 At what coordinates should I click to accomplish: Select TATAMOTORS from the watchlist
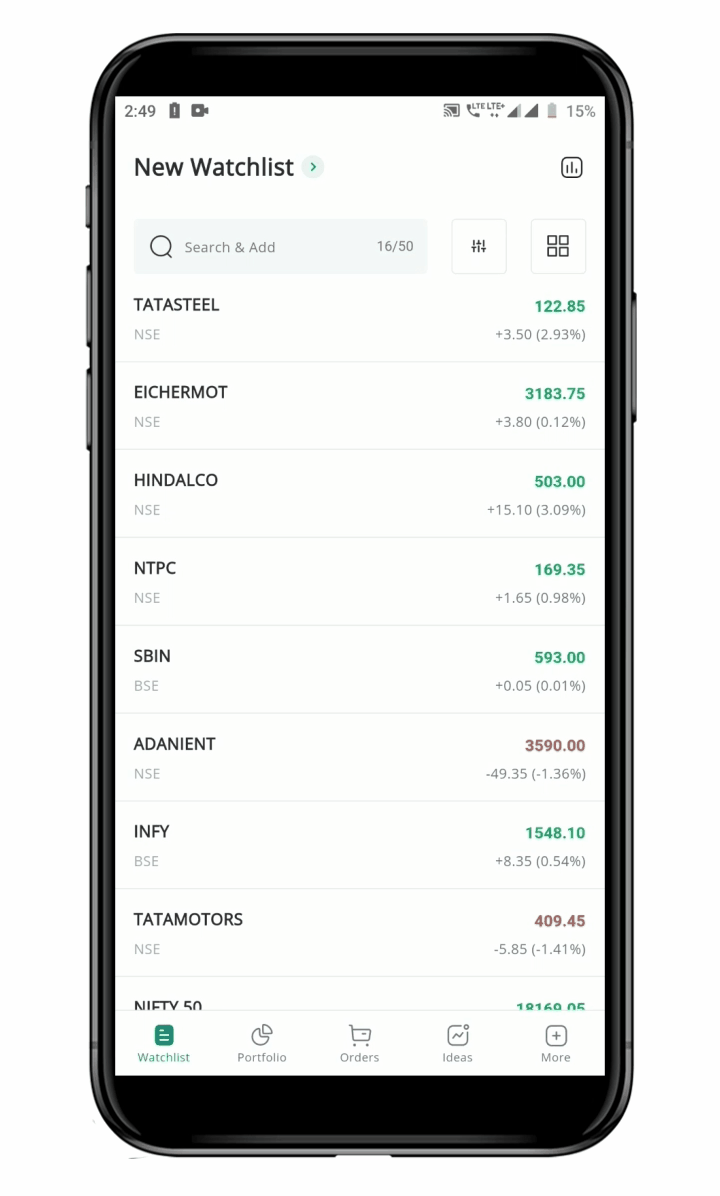pyautogui.click(x=359, y=933)
